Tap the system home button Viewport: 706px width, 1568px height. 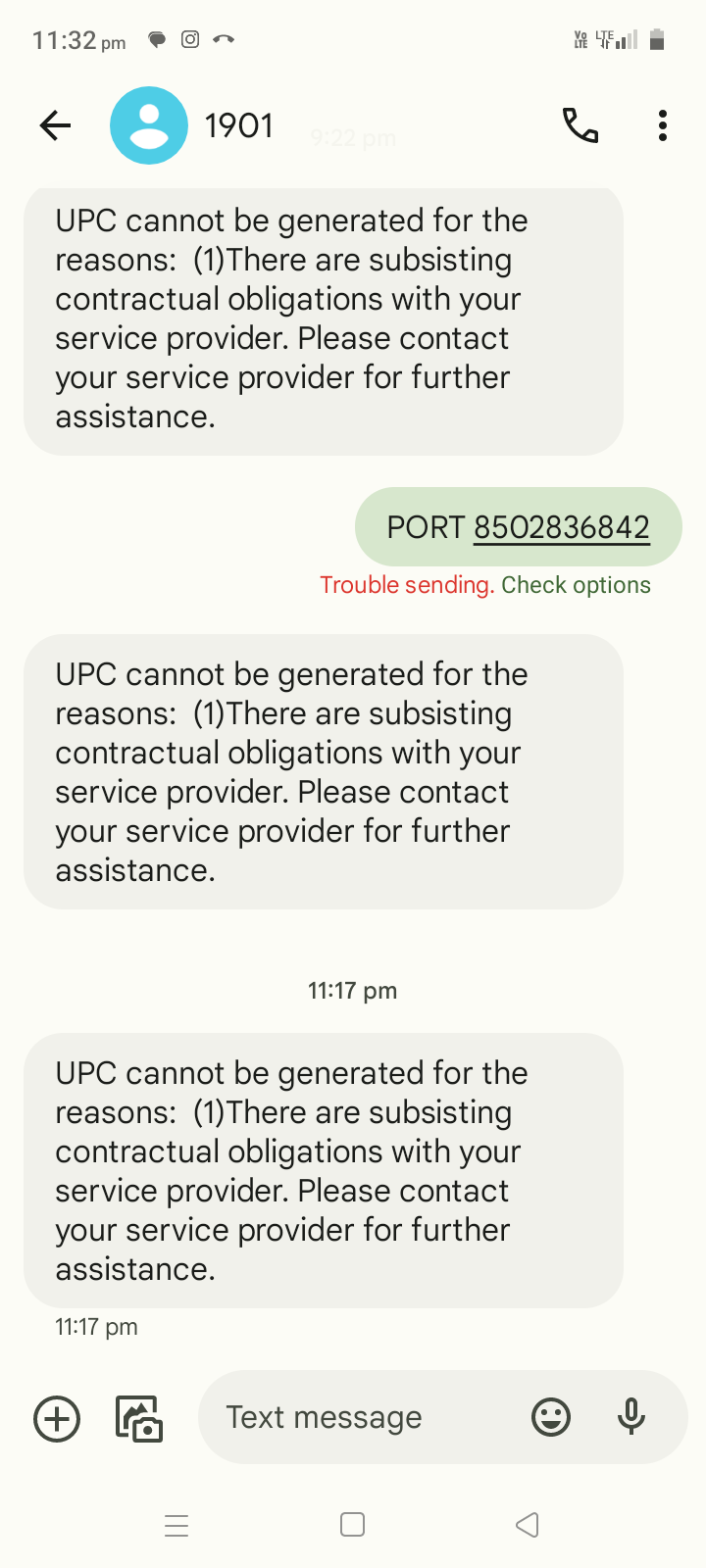pos(352,1525)
